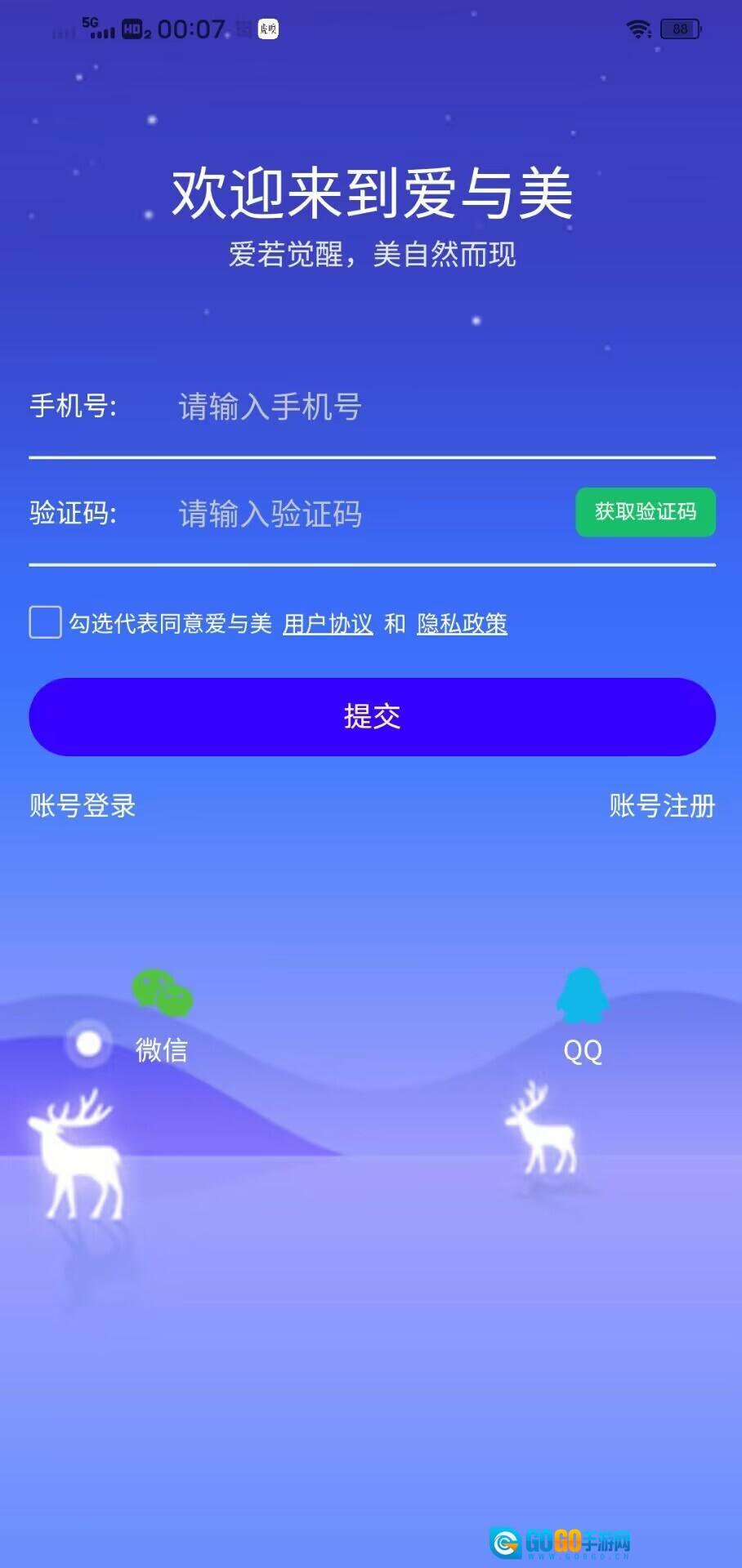Switch to 账号注册 account registration
This screenshot has width=742, height=1568.
click(x=662, y=805)
